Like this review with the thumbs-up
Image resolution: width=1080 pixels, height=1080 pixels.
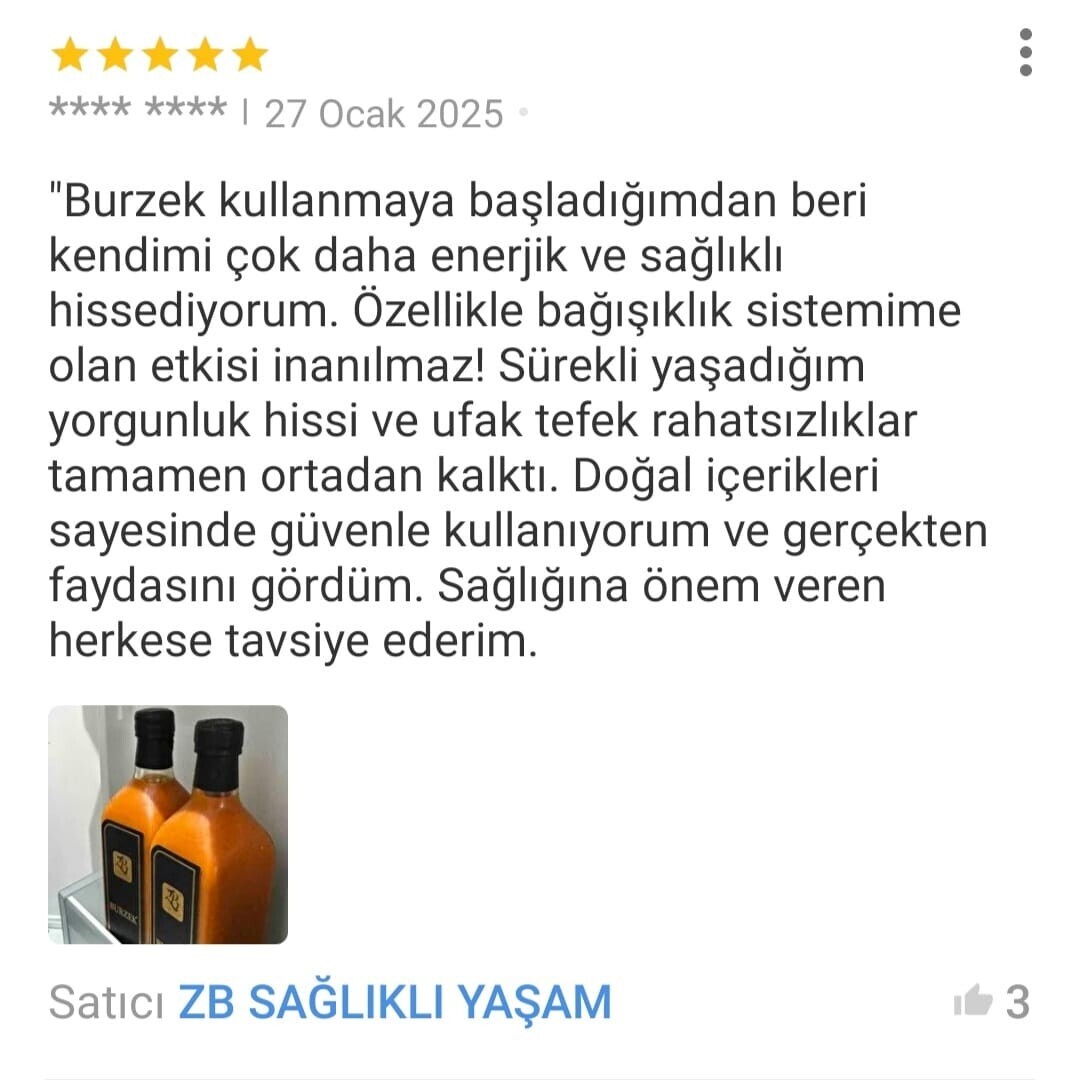(x=973, y=1000)
